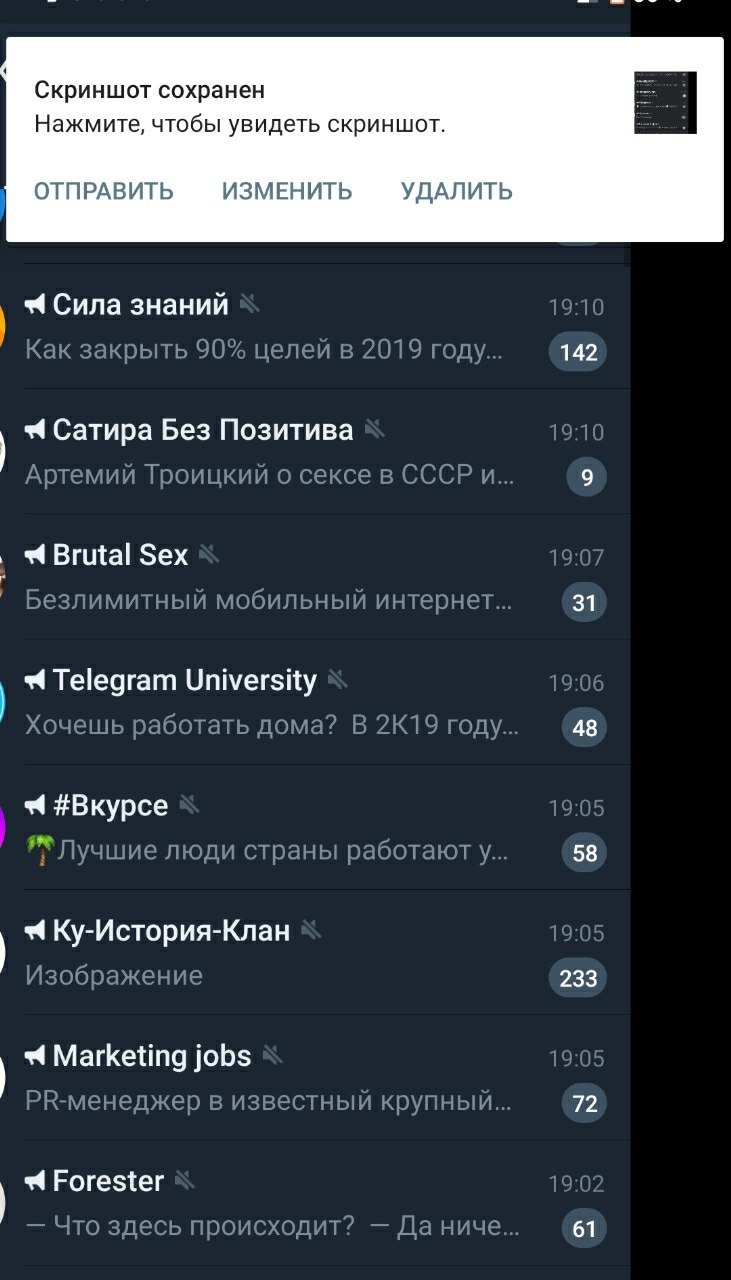
Task: Tap ОТПРАВИТЬ to send the screenshot
Action: click(x=104, y=191)
